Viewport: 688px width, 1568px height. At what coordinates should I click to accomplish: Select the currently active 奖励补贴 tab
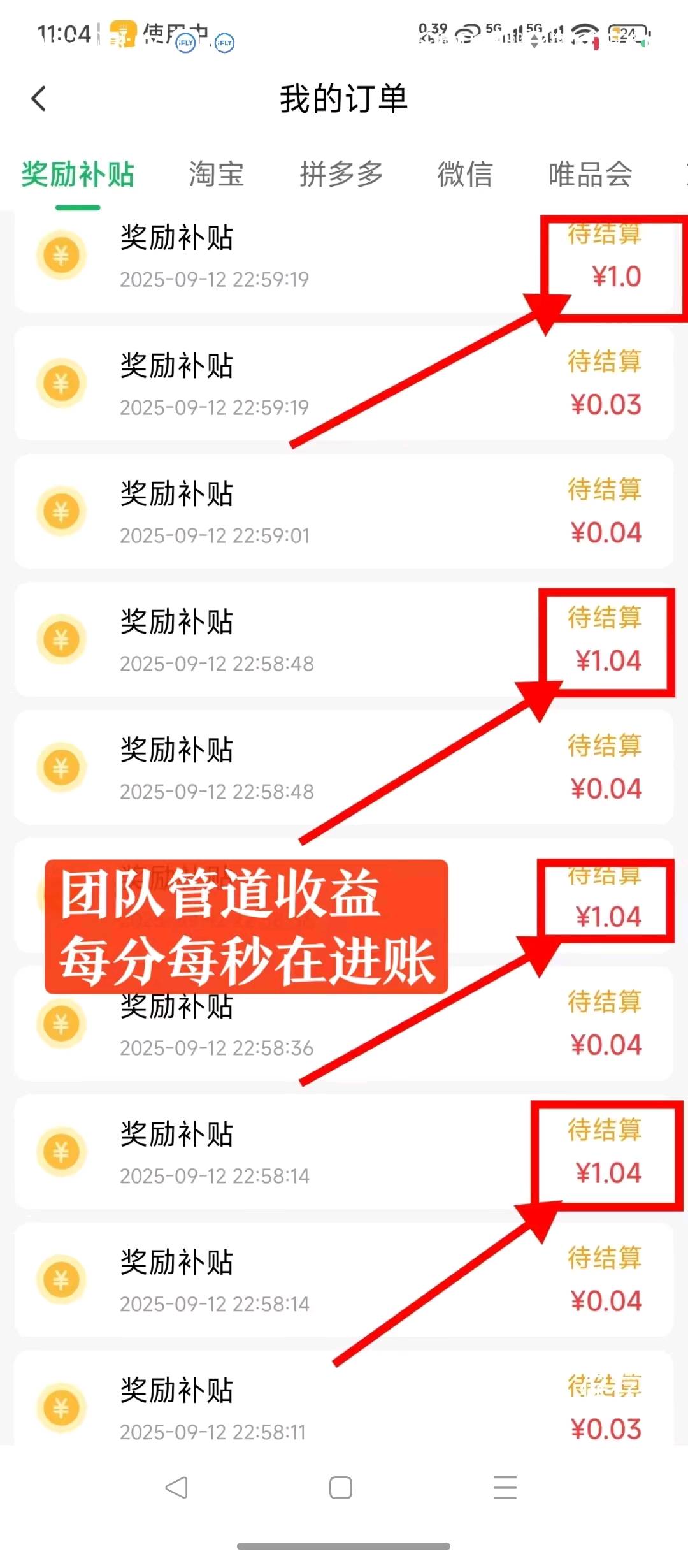coord(77,173)
